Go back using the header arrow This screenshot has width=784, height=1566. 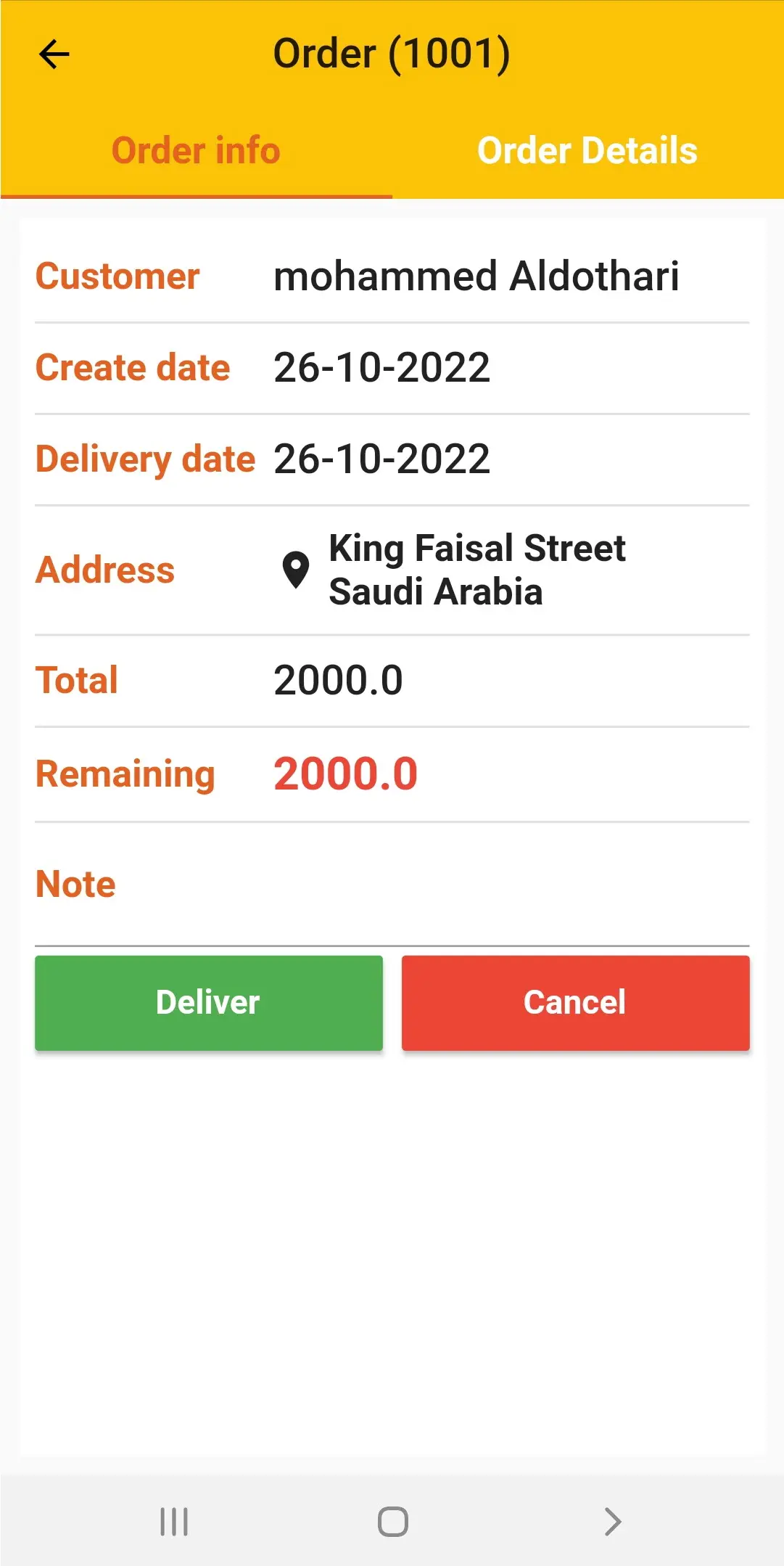(x=54, y=54)
